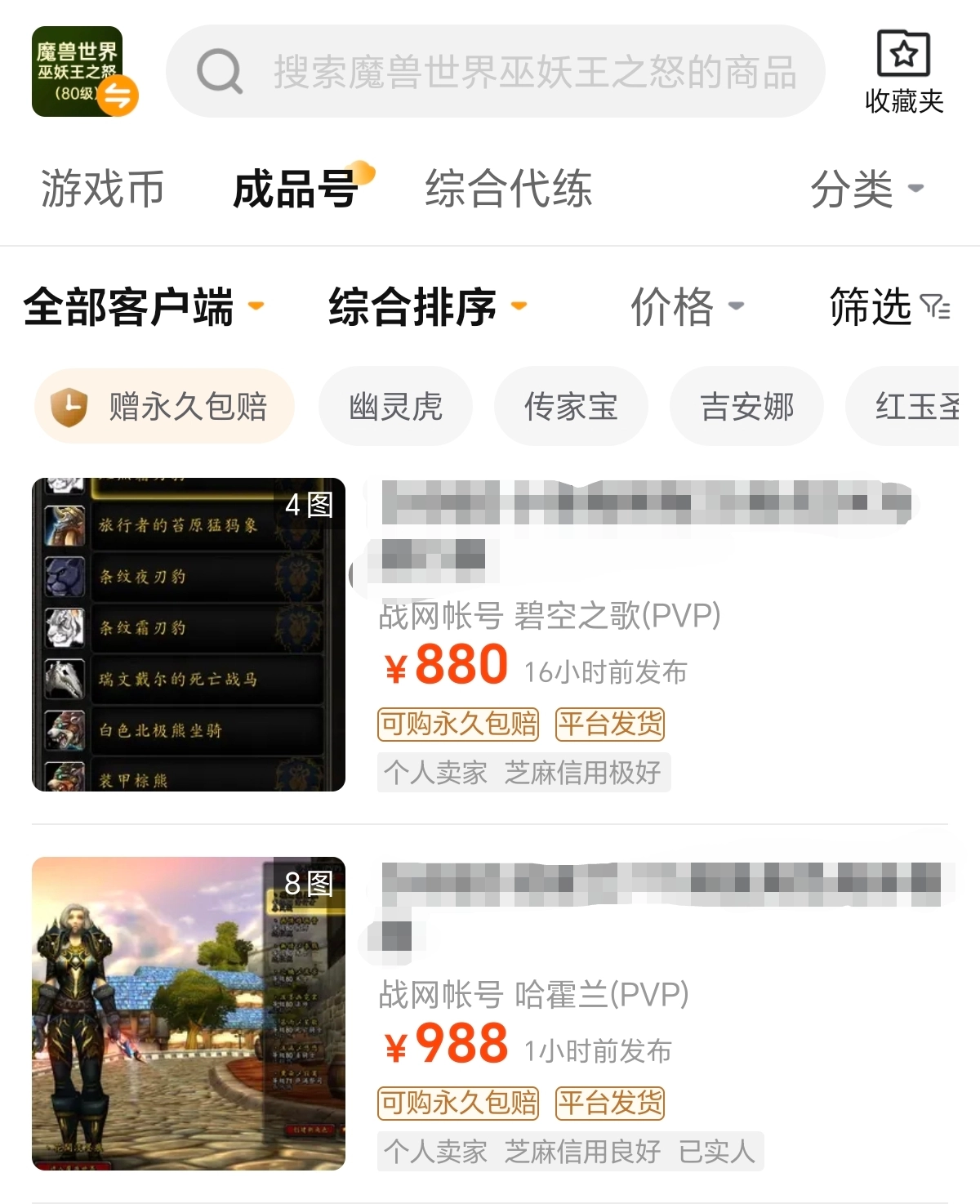
Task: Open the search box for 魔兽世界 items
Action: pyautogui.click(x=496, y=71)
